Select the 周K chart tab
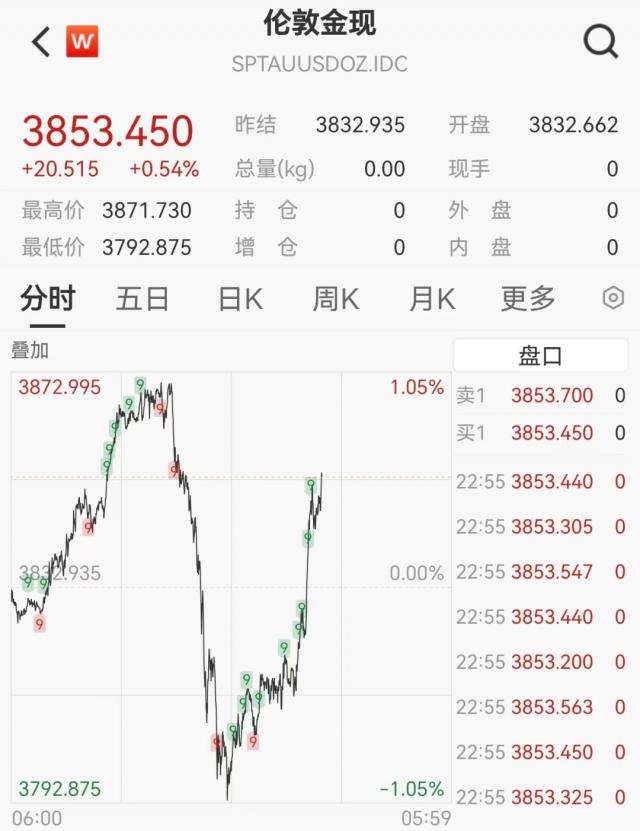This screenshot has height=831, width=640. click(335, 298)
